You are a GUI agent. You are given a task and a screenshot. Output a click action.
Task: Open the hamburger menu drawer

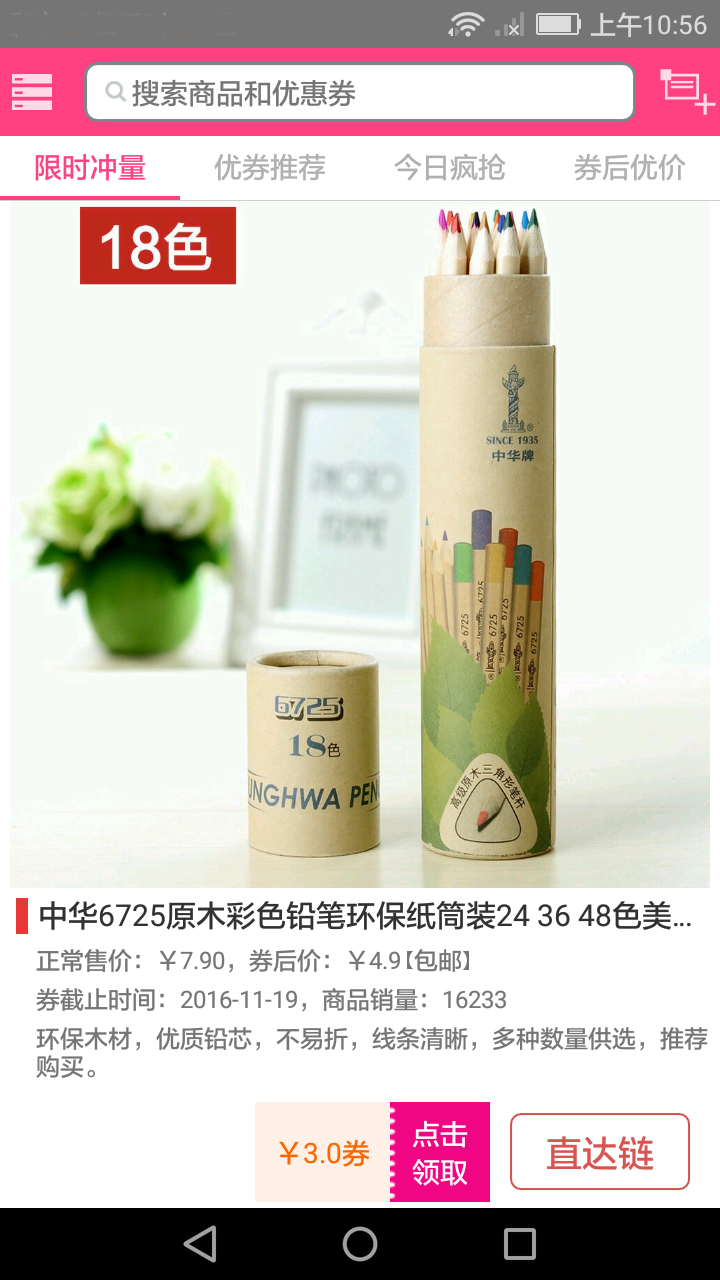(32, 92)
